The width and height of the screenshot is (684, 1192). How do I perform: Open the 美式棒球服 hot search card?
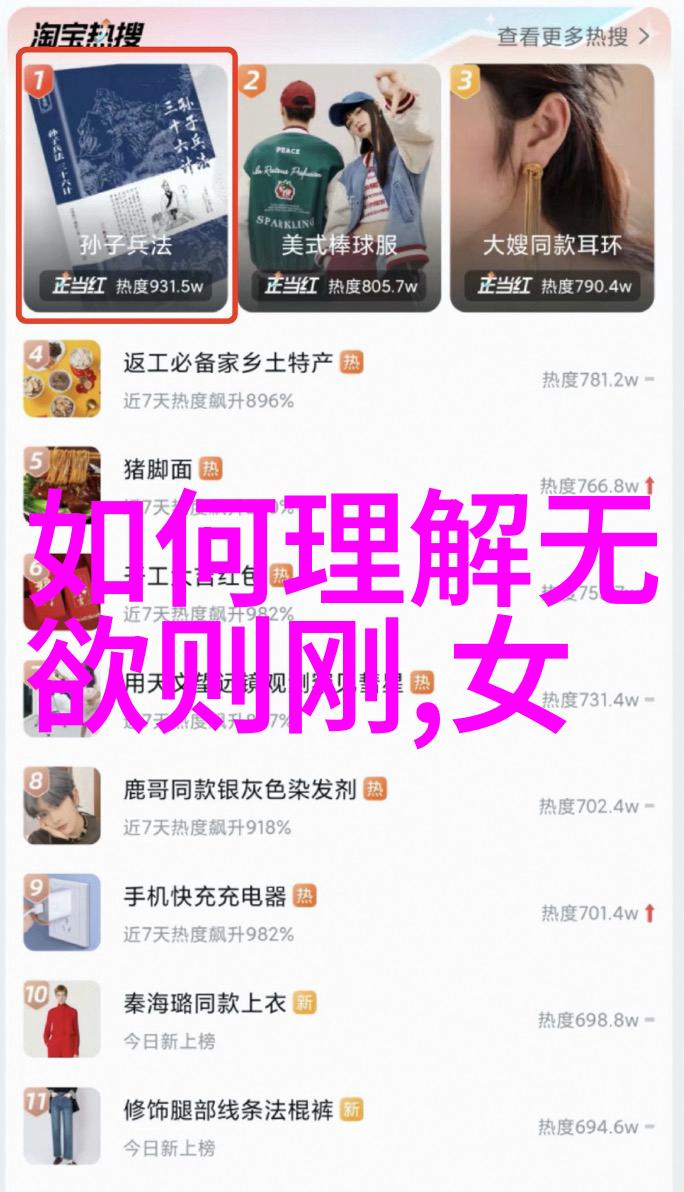[x=340, y=185]
